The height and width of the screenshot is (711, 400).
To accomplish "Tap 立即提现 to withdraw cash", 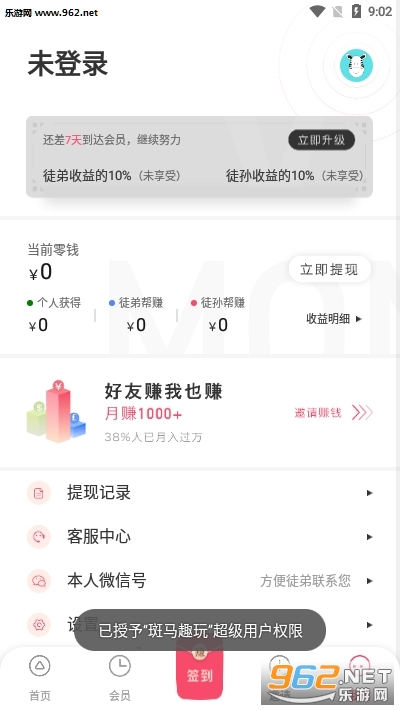I will tap(329, 270).
